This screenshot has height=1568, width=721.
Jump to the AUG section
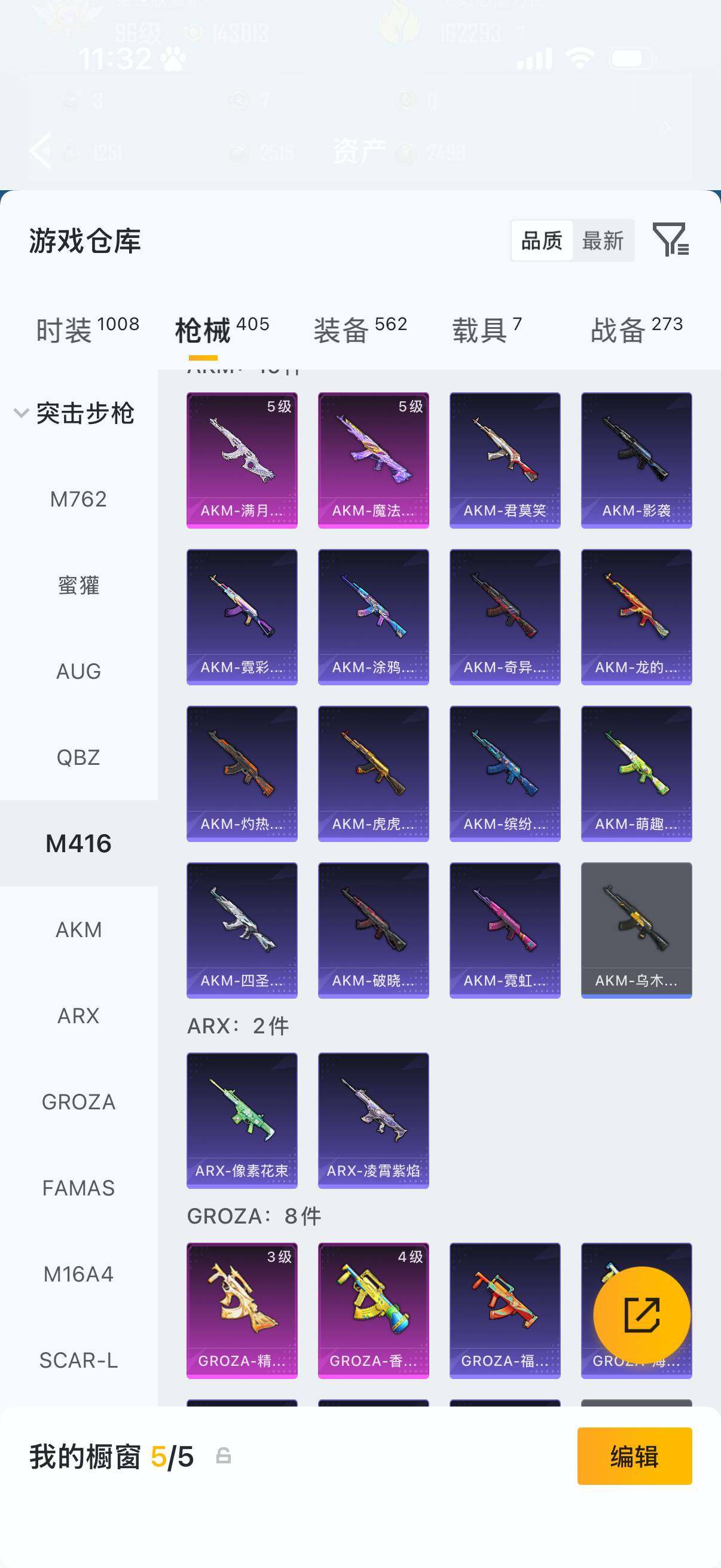coord(78,672)
